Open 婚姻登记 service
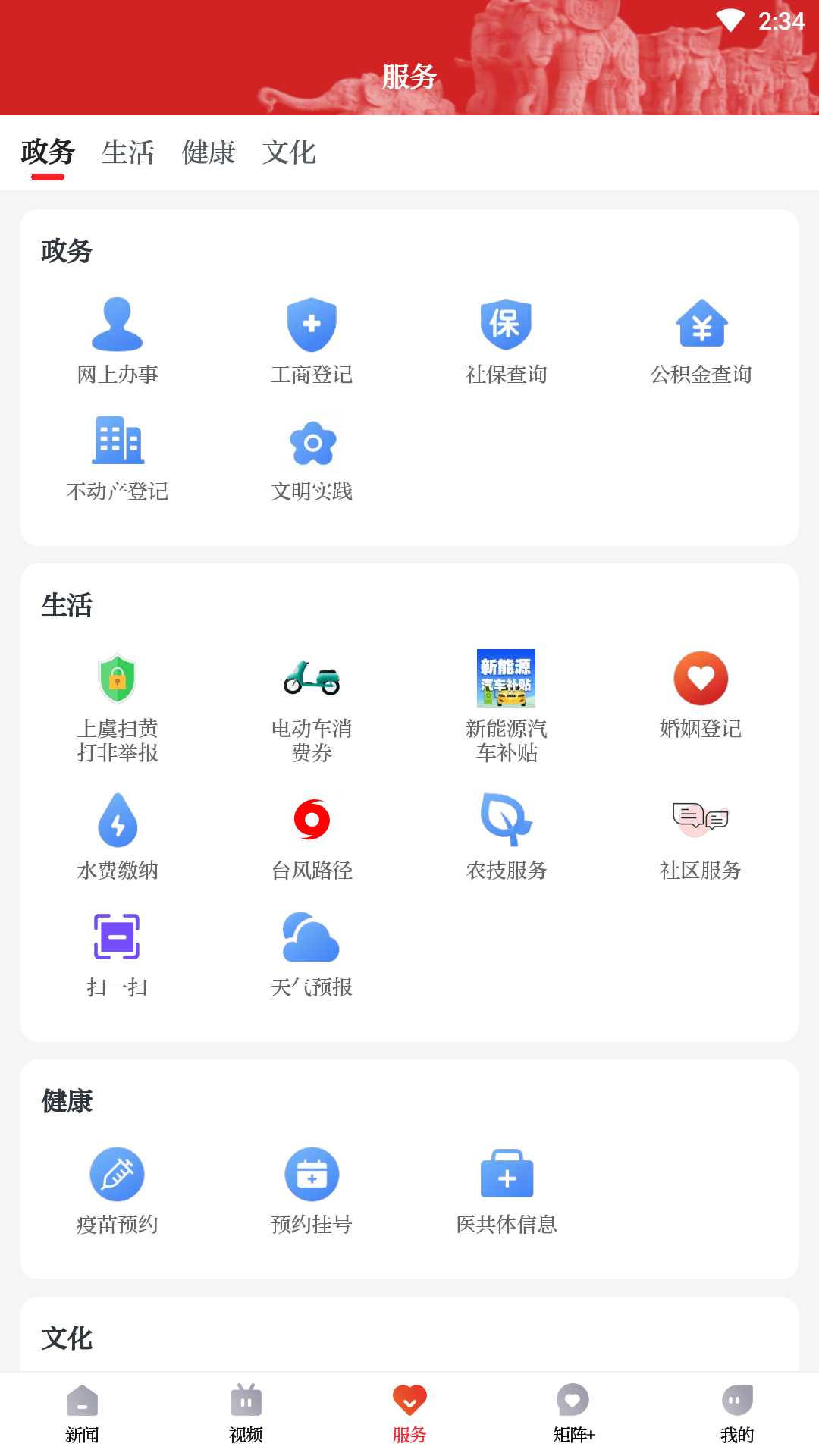The height and width of the screenshot is (1456, 819). [701, 694]
